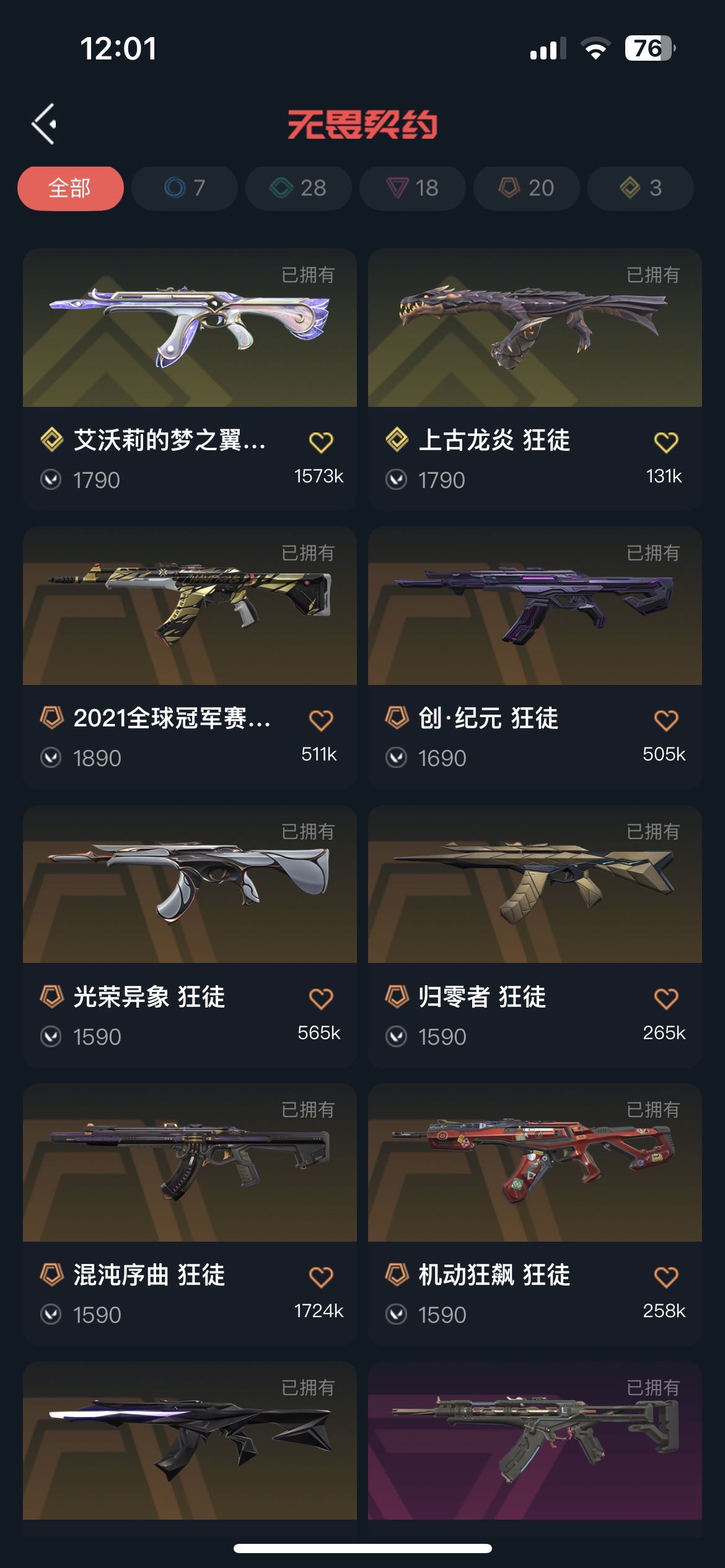Like the 艾沃莉的梦之翼 skin
725x1568 pixels.
[x=321, y=442]
